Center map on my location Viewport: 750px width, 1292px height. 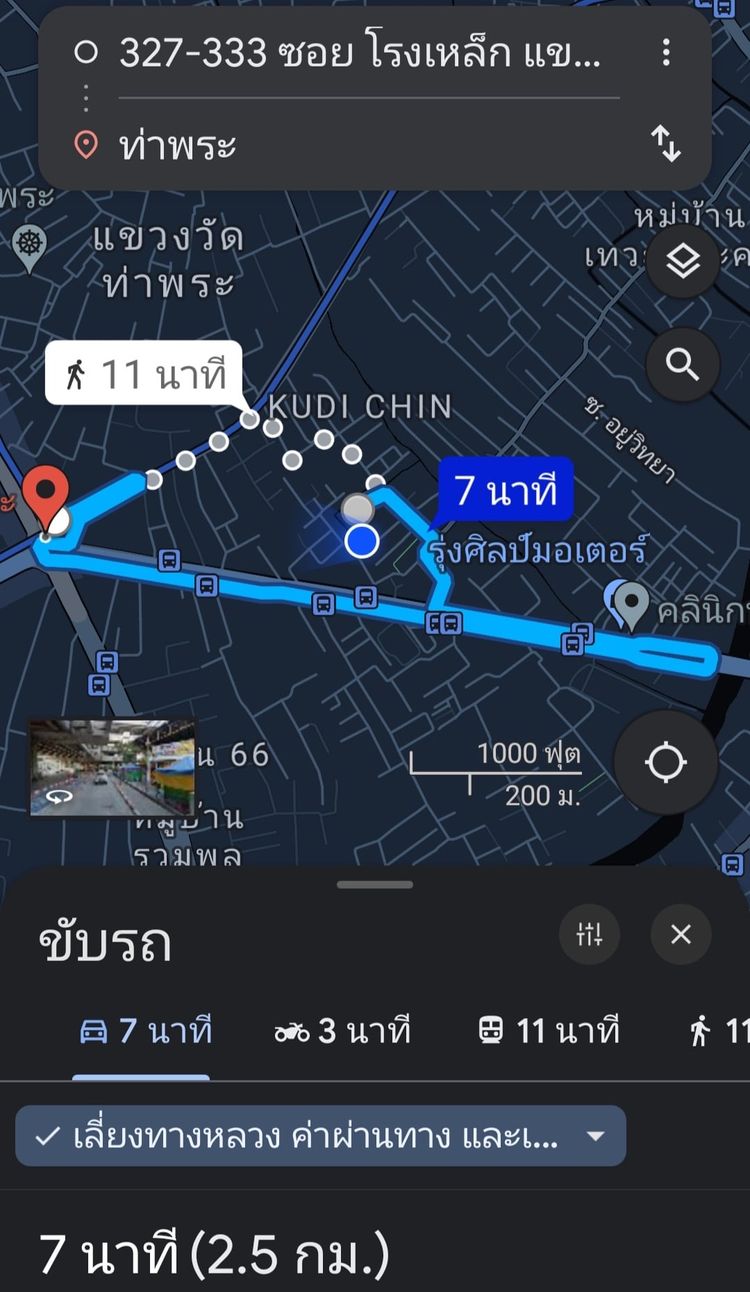tap(666, 763)
